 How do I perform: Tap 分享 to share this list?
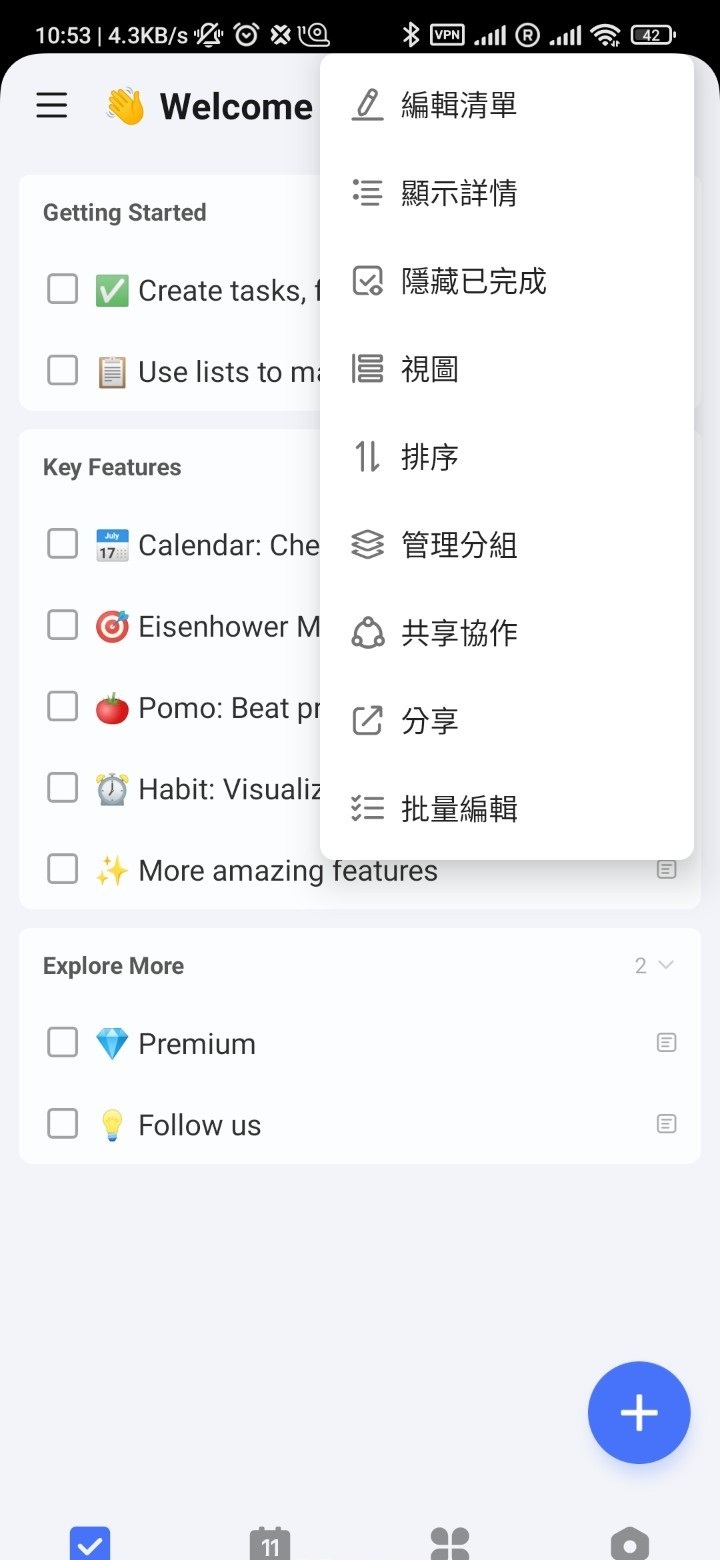(430, 721)
